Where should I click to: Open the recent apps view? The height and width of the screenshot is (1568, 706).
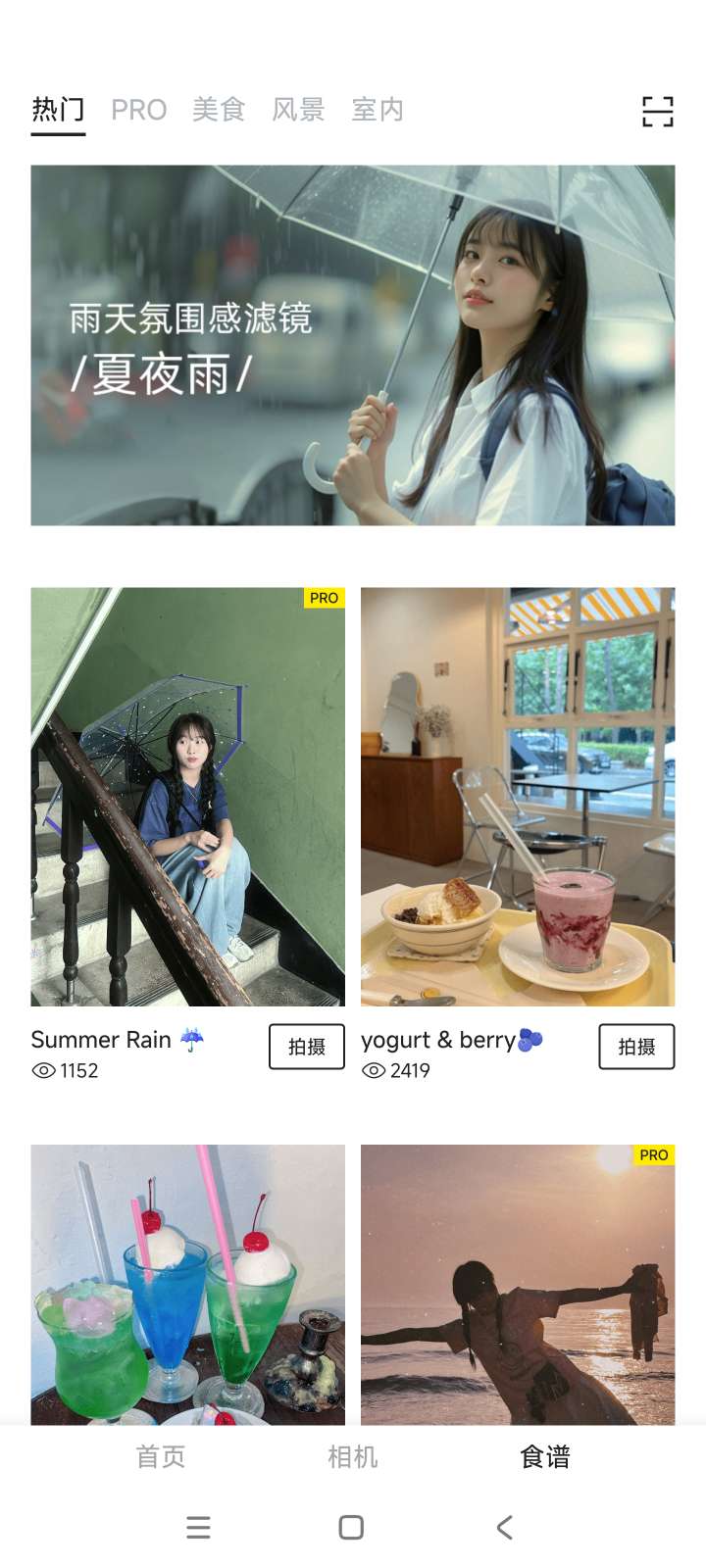click(198, 1527)
